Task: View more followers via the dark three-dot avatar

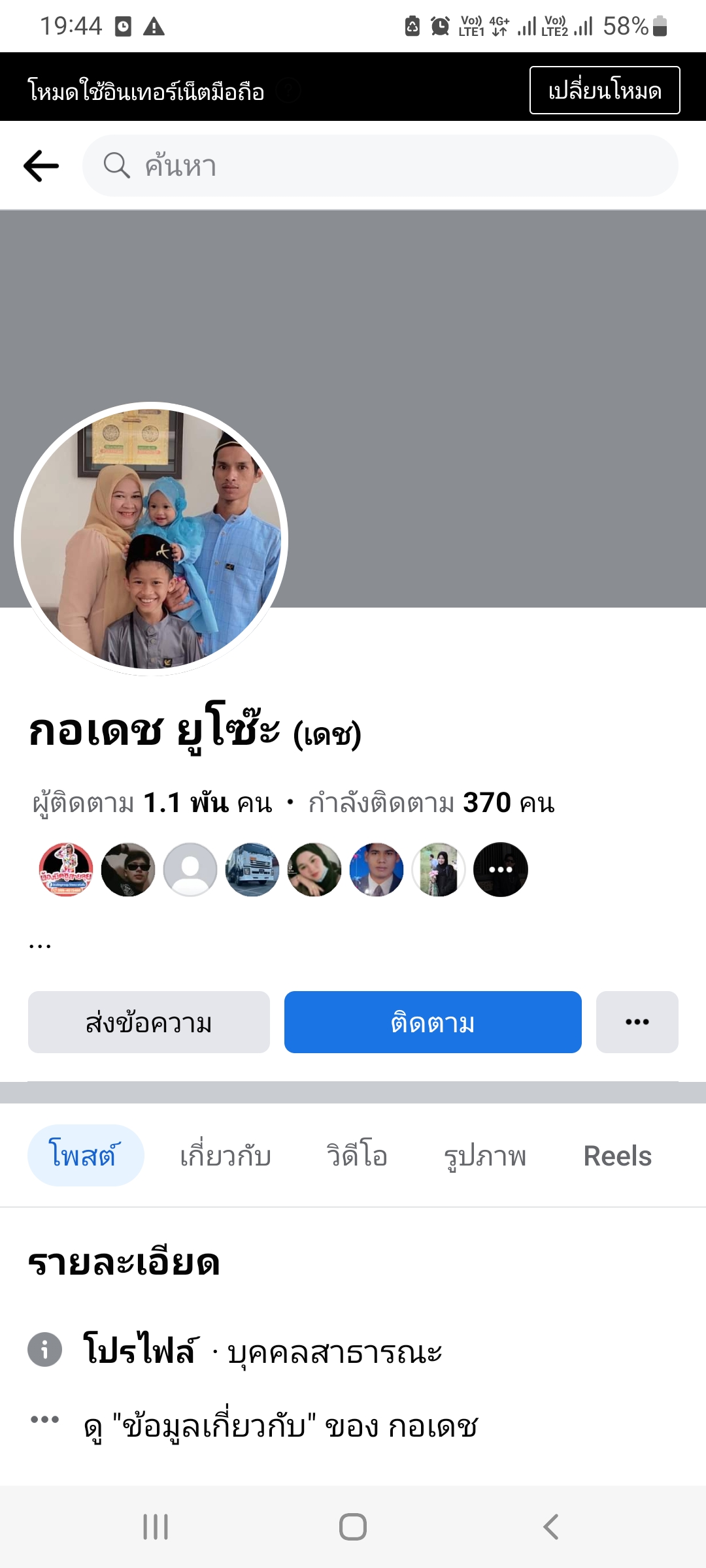Action: point(501,870)
